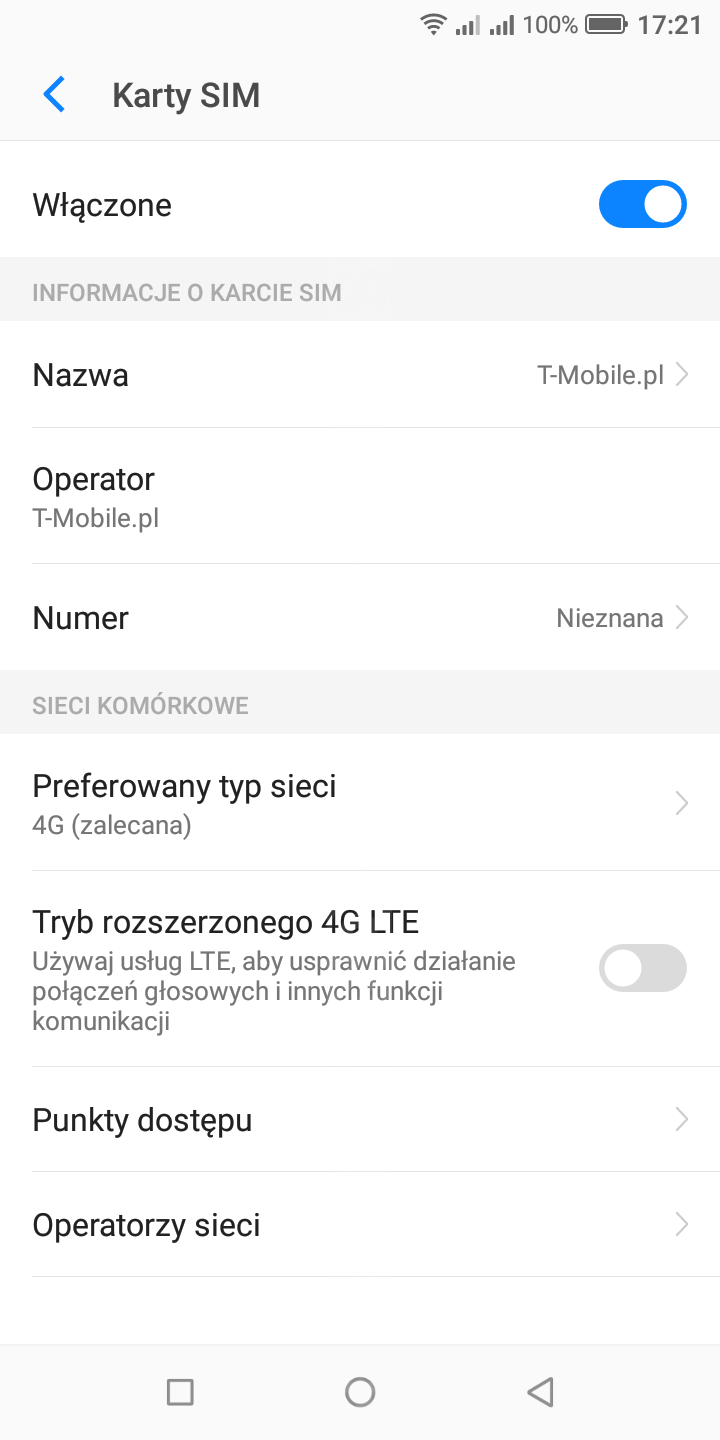Open Operatorzy sieci row

[360, 1225]
